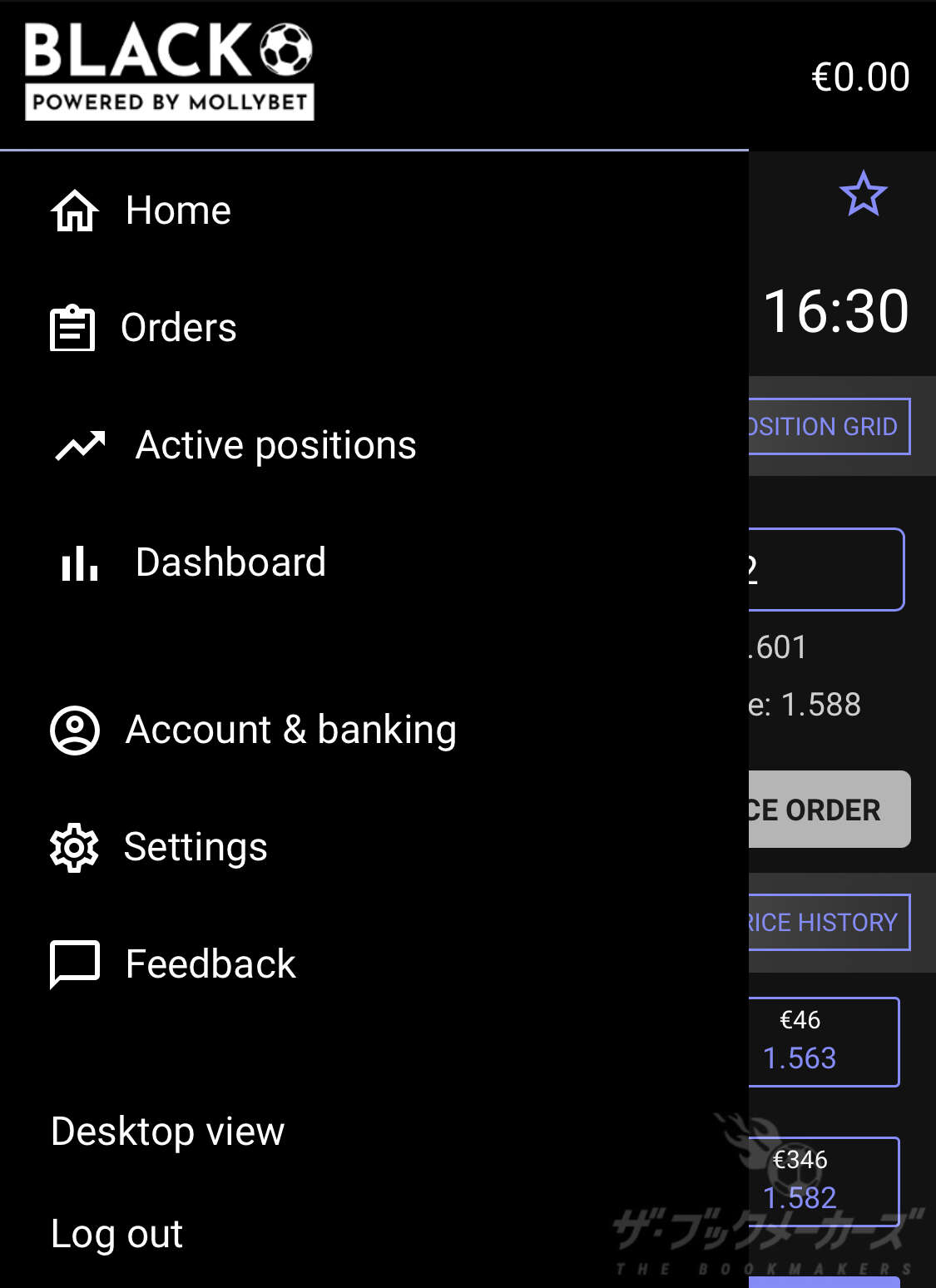View Active positions
936x1288 pixels.
[x=275, y=445]
